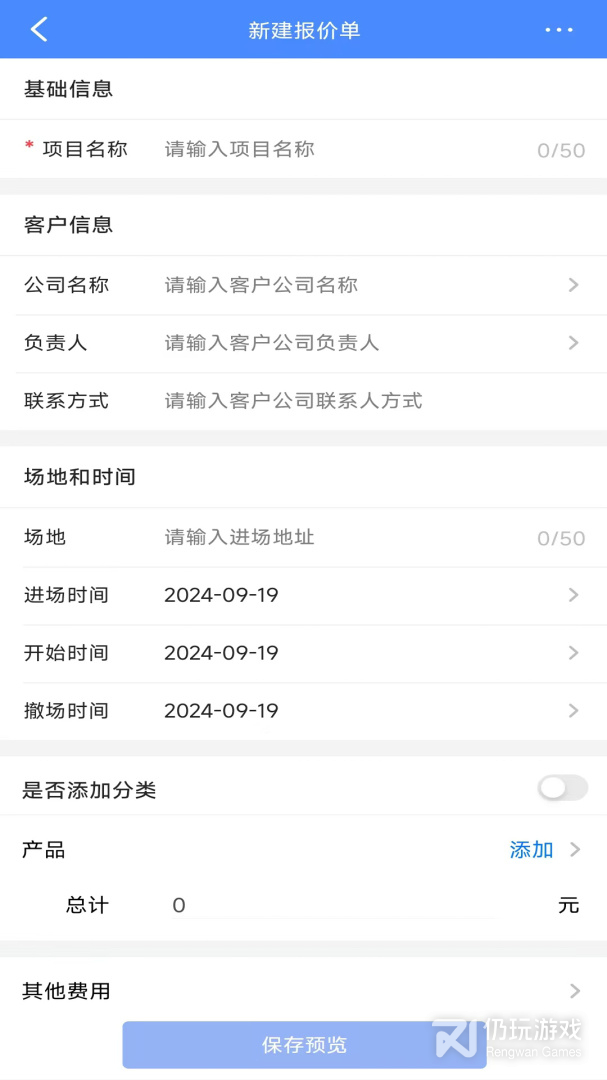Go back from the 新建报价单 page
This screenshot has height=1080, width=607.
(39, 30)
